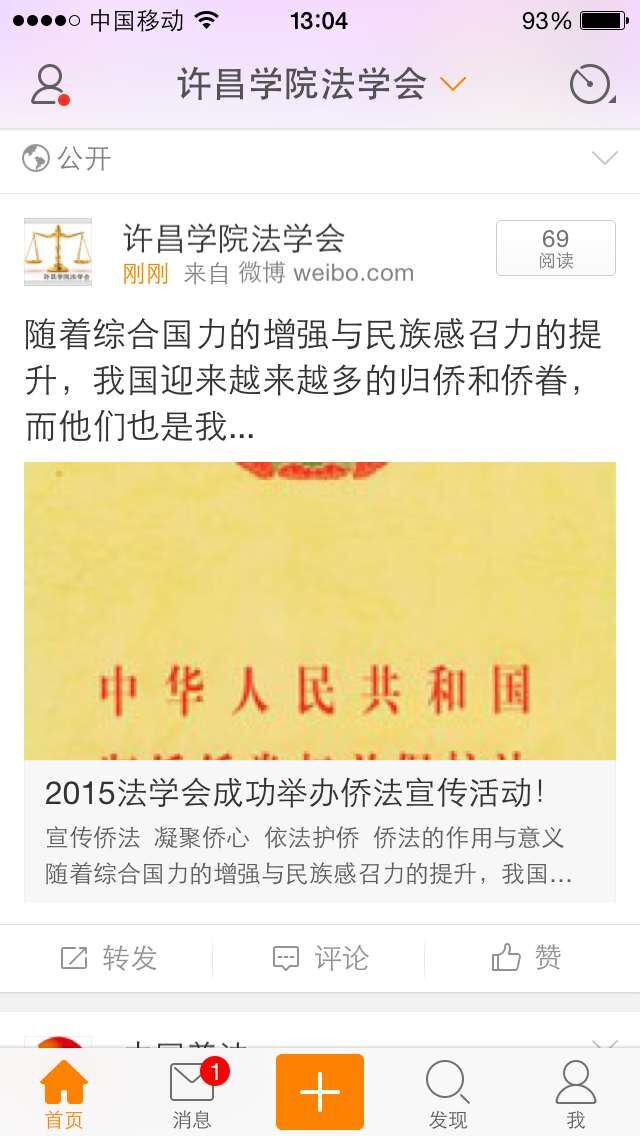Viewport: 640px width, 1136px height.
Task: Open the friends icon in the top bar
Action: point(48,85)
